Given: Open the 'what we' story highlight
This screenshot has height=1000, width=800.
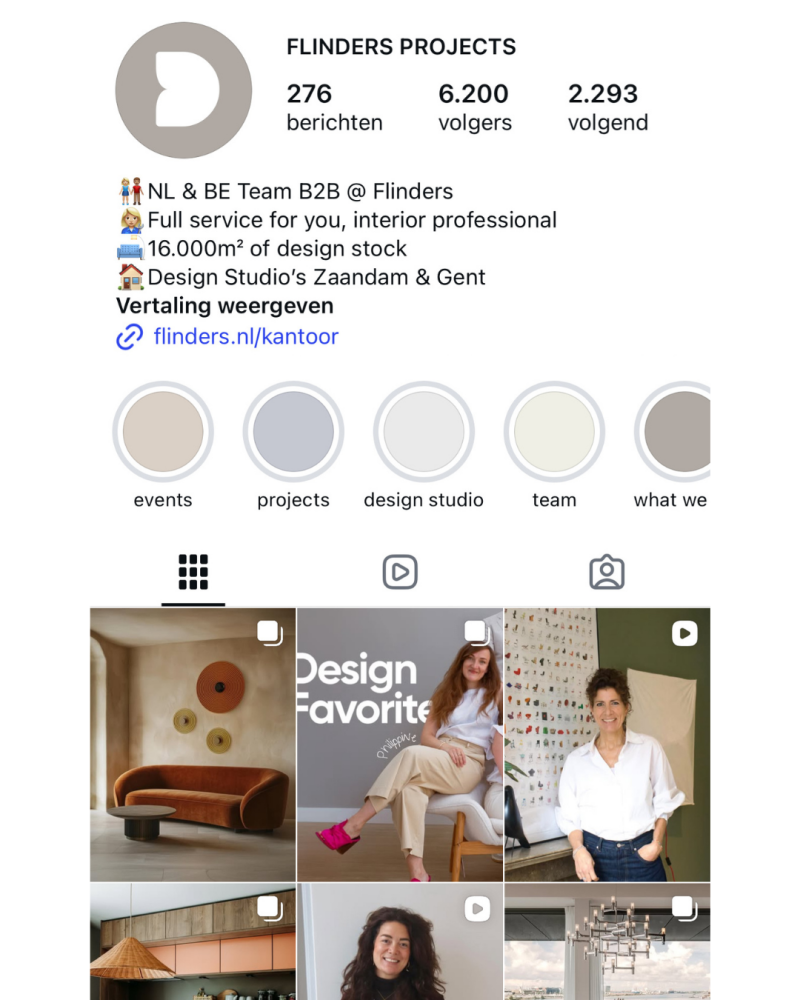Looking at the screenshot, I should [677, 432].
